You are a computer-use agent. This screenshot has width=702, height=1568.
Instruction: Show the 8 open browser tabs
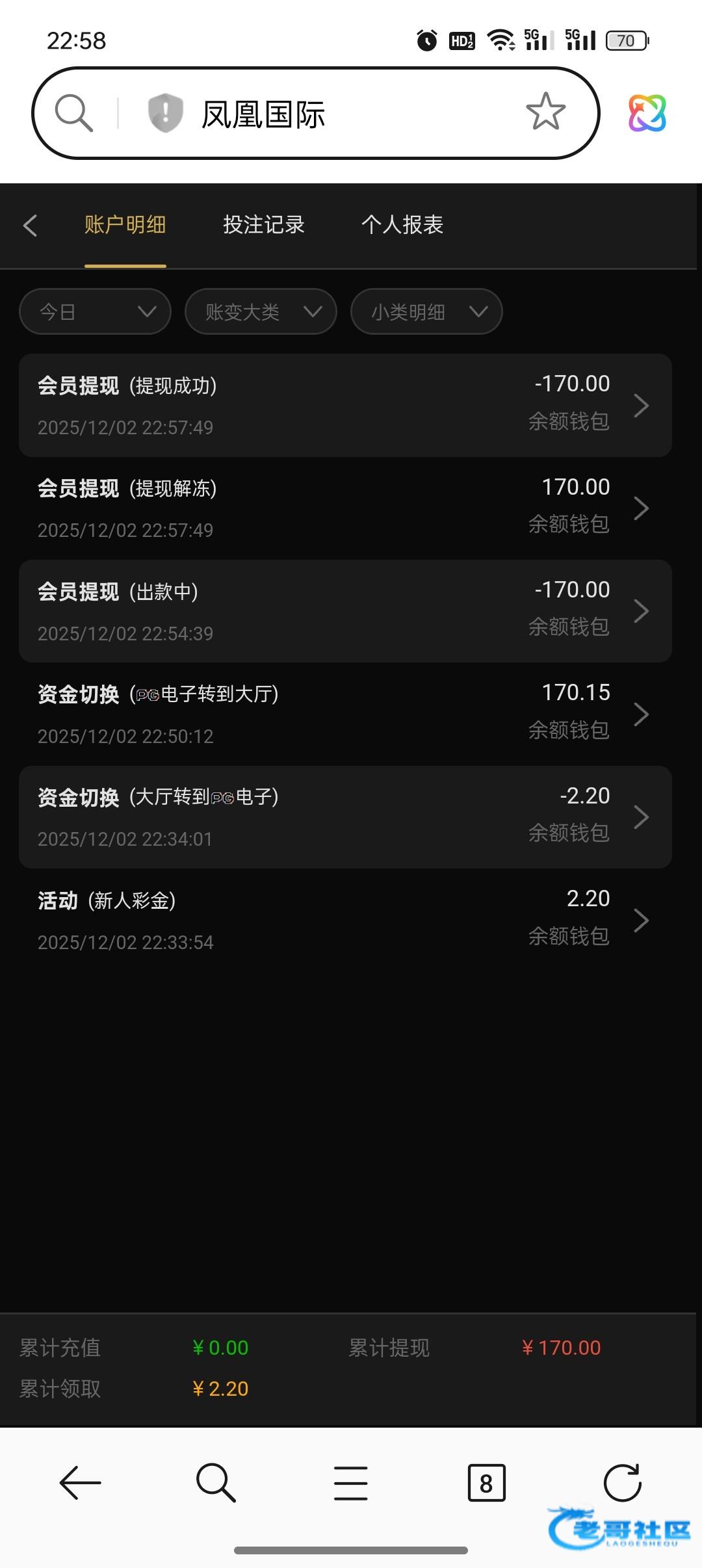(486, 1483)
